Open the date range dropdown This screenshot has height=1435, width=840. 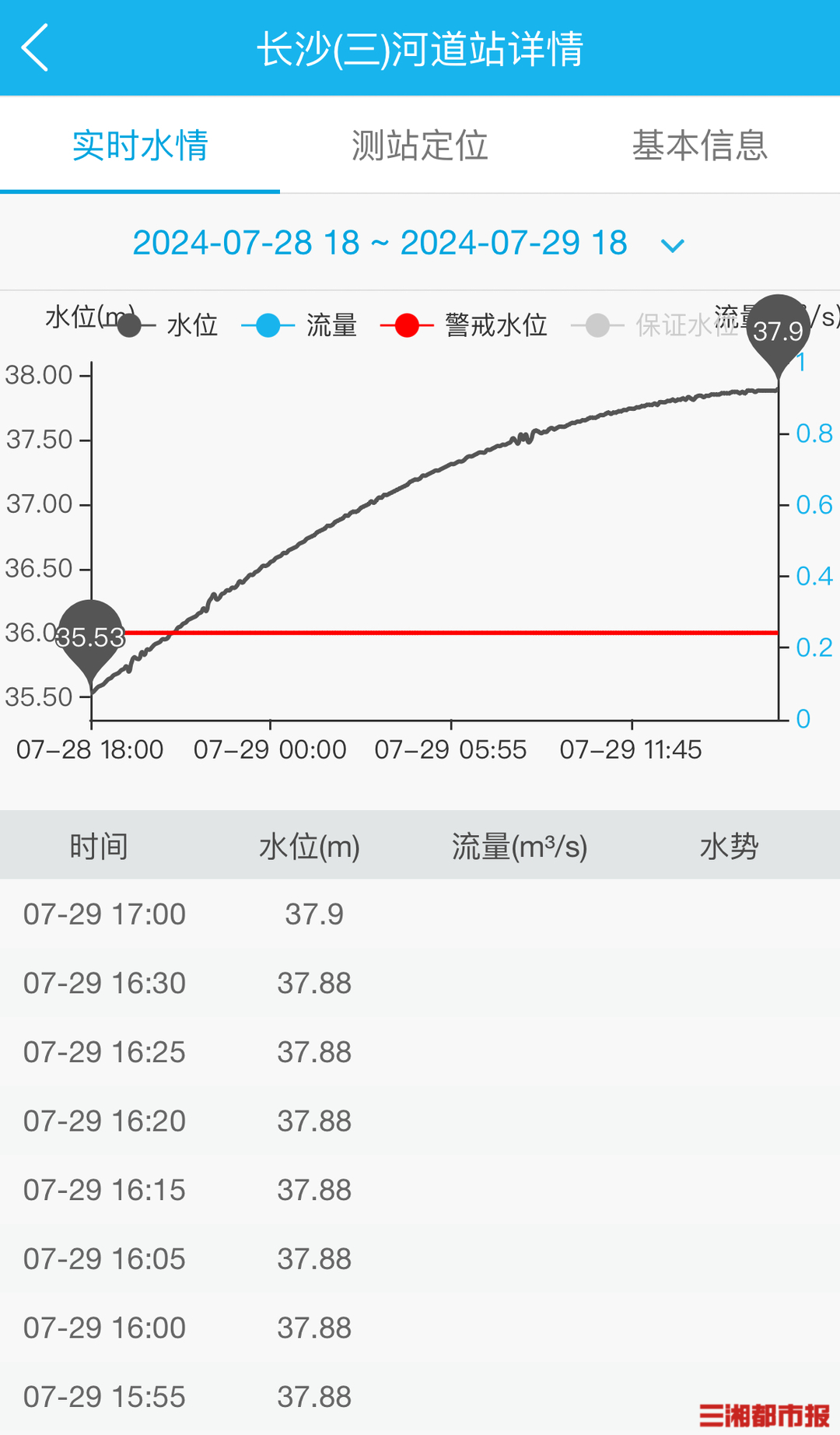coord(409,243)
